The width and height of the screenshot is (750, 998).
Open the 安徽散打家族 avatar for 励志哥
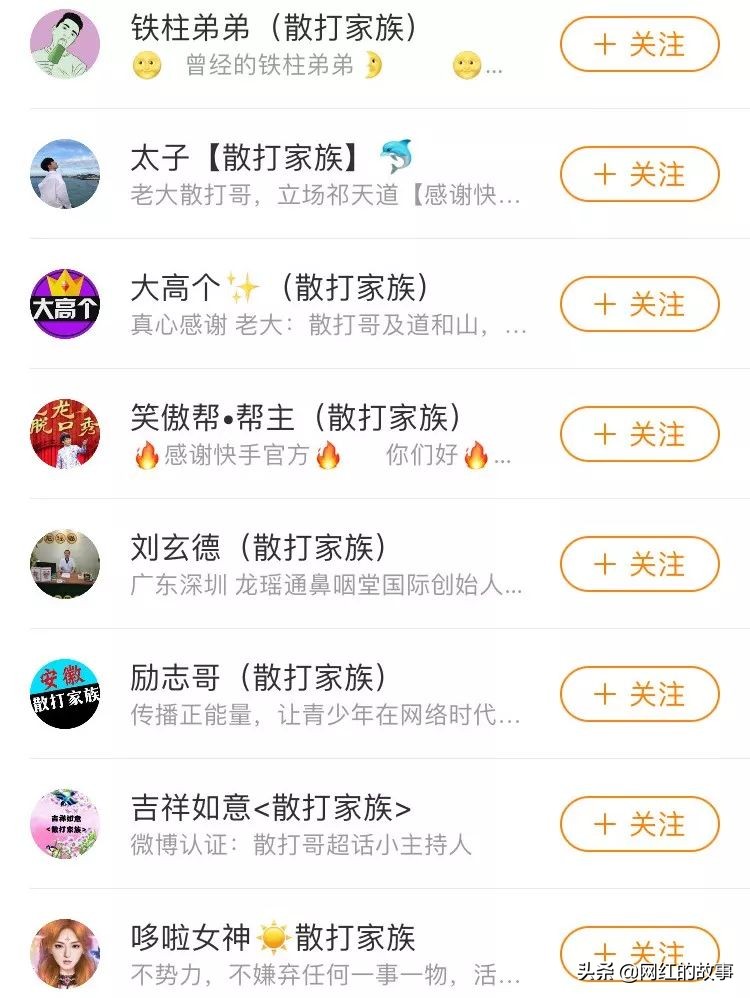[x=65, y=693]
